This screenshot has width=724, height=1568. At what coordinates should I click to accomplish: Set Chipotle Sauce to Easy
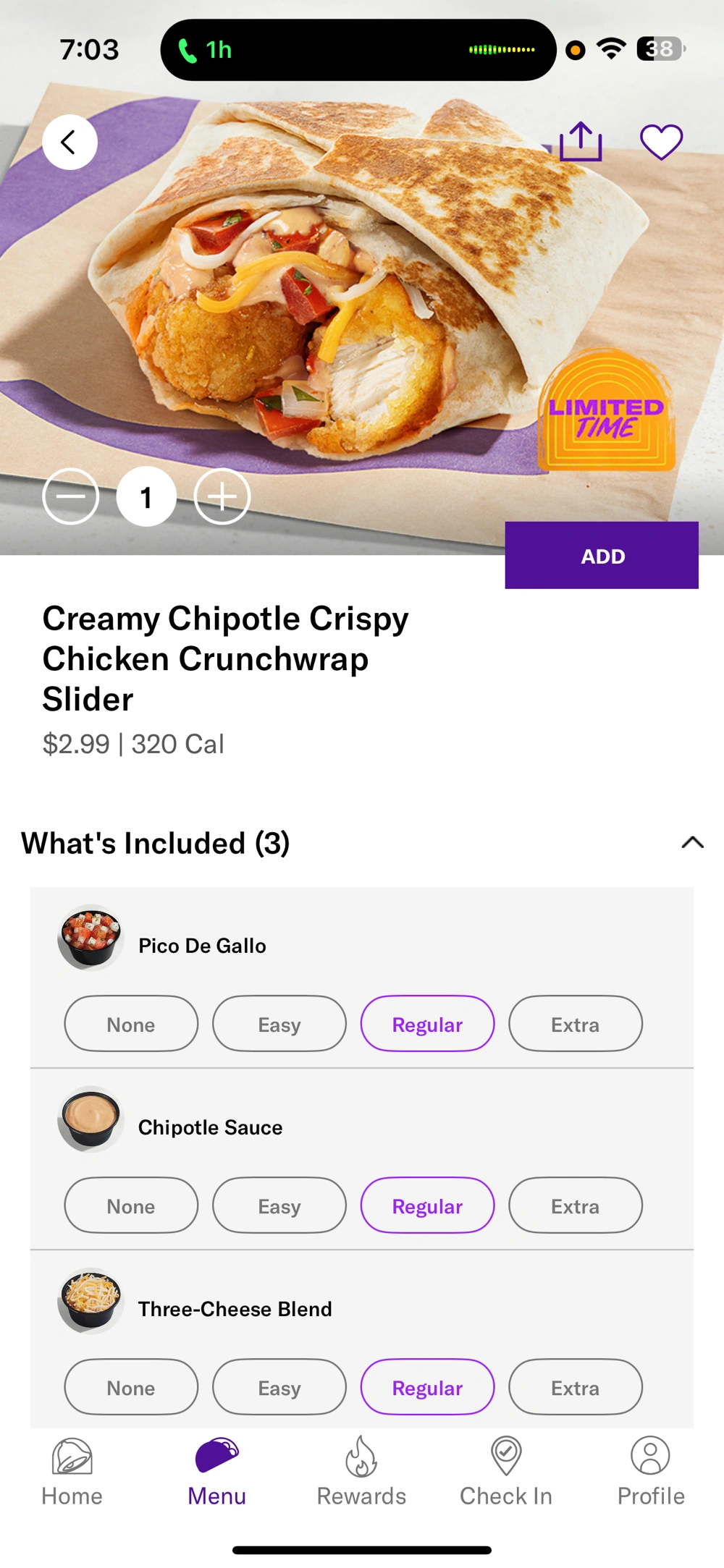click(x=279, y=1205)
